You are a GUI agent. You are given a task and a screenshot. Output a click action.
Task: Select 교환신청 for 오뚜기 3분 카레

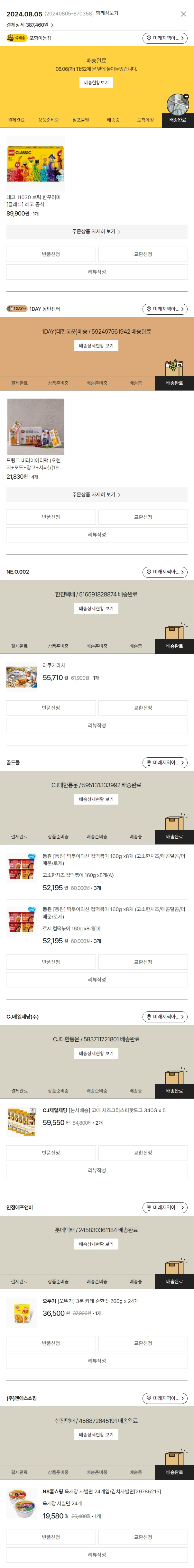tap(143, 1343)
